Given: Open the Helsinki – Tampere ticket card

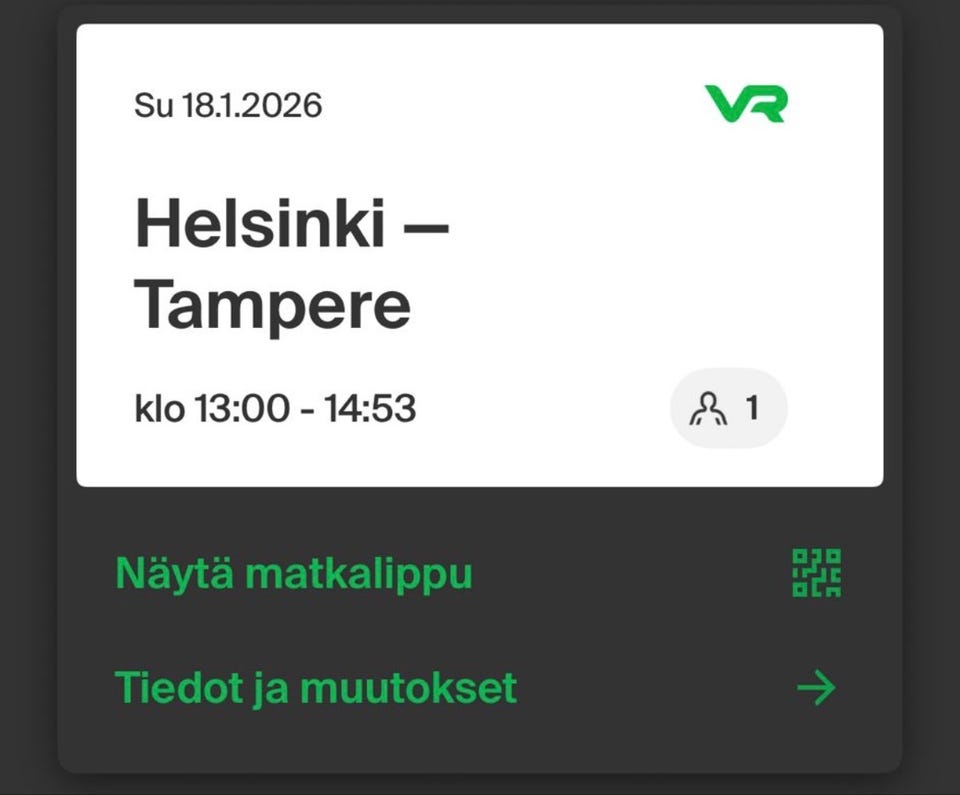Looking at the screenshot, I should pyautogui.click(x=479, y=255).
